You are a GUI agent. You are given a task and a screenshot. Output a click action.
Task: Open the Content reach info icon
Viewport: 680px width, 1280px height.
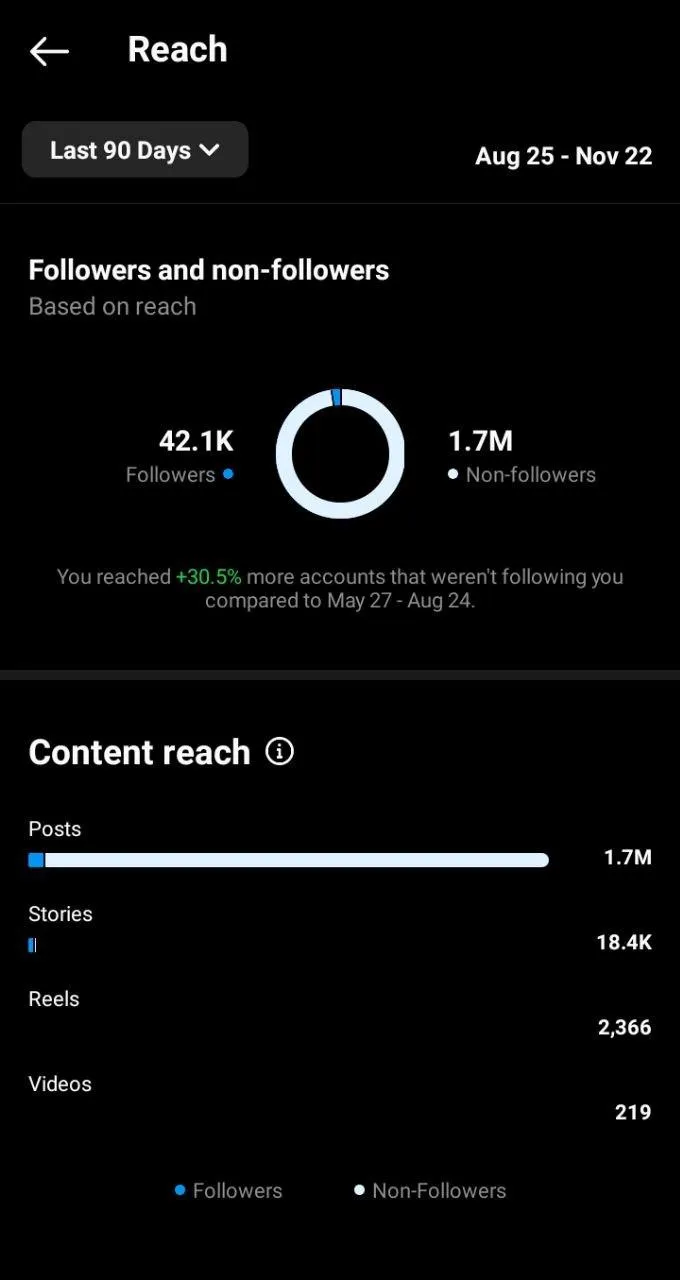pos(280,751)
